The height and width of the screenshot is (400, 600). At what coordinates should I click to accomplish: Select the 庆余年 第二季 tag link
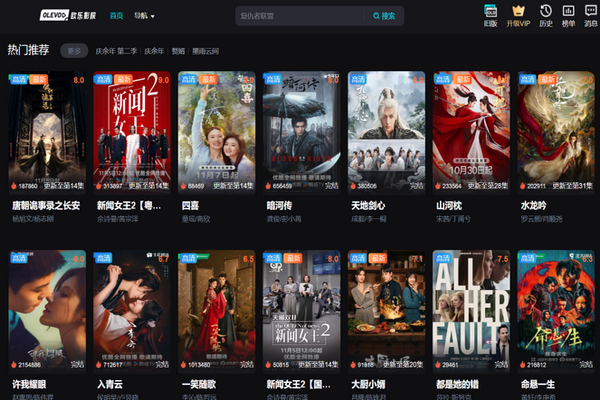click(115, 50)
